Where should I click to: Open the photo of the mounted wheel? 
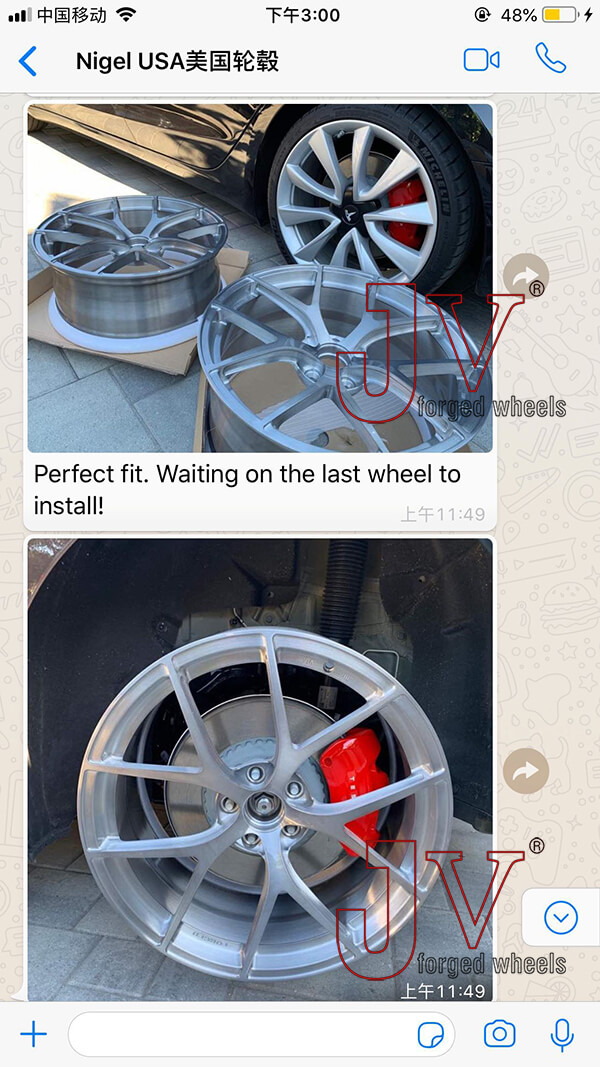coord(259,770)
